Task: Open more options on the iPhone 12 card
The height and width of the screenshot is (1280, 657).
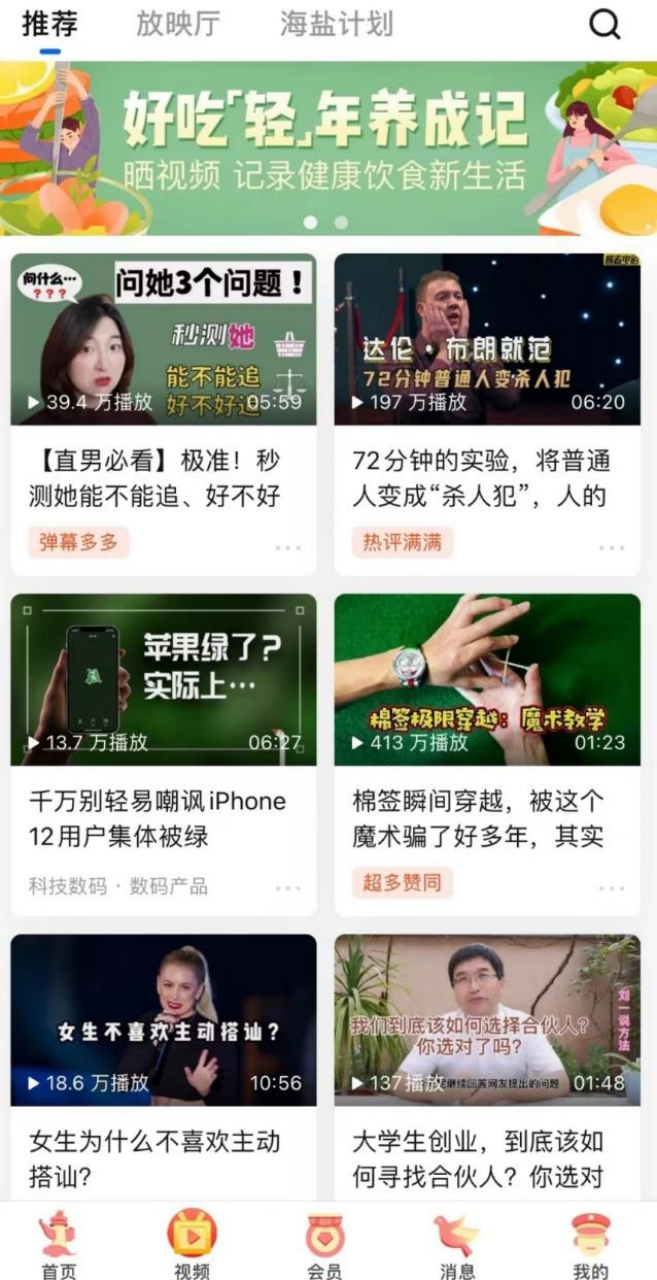Action: (x=288, y=888)
